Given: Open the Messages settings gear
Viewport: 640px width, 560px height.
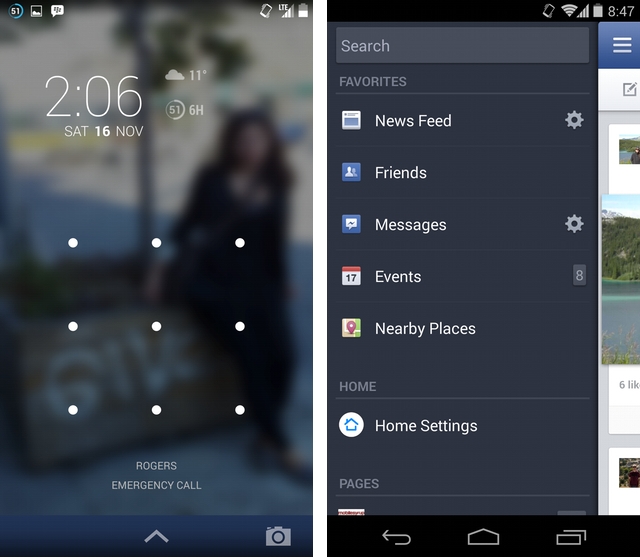Looking at the screenshot, I should 574,224.
